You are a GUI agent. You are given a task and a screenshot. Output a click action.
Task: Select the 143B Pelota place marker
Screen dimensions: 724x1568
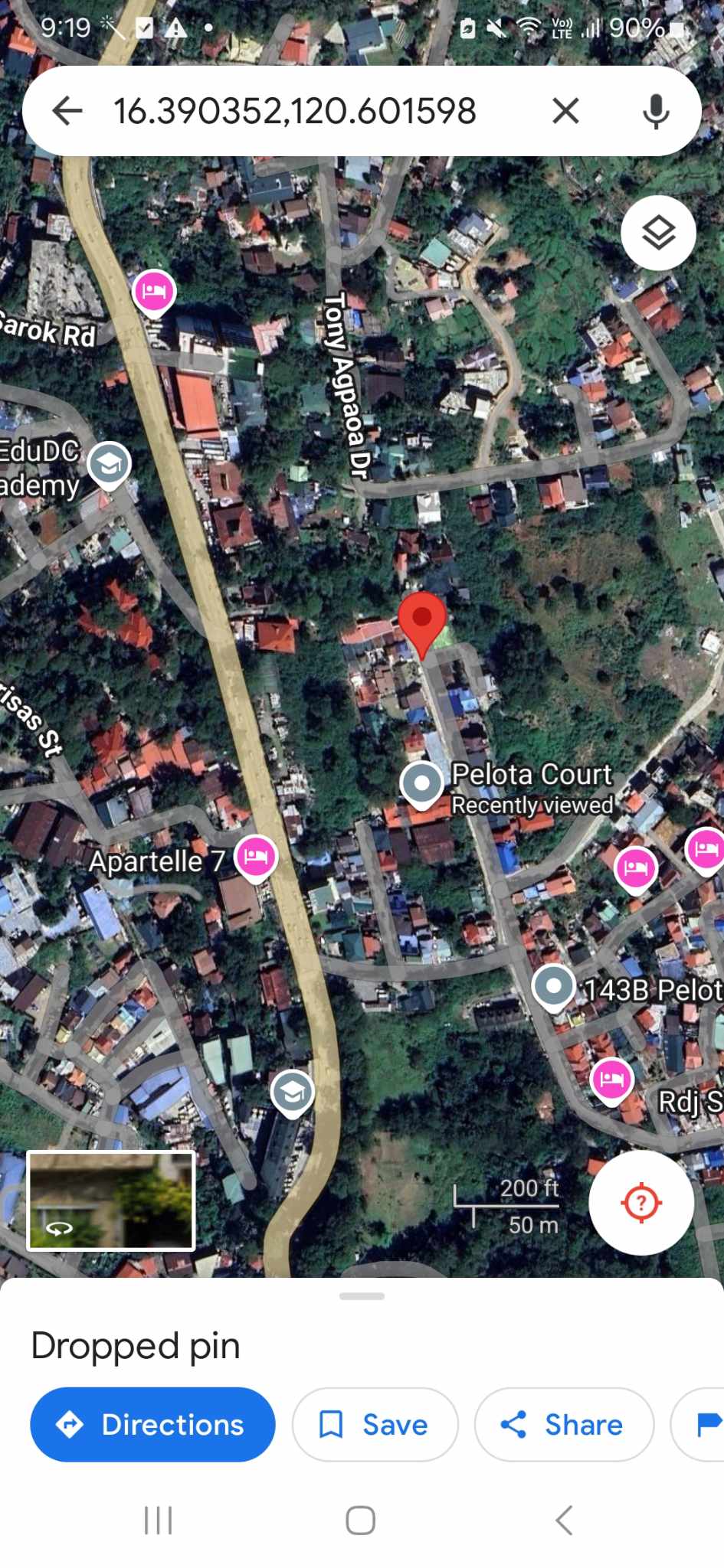coord(554,986)
